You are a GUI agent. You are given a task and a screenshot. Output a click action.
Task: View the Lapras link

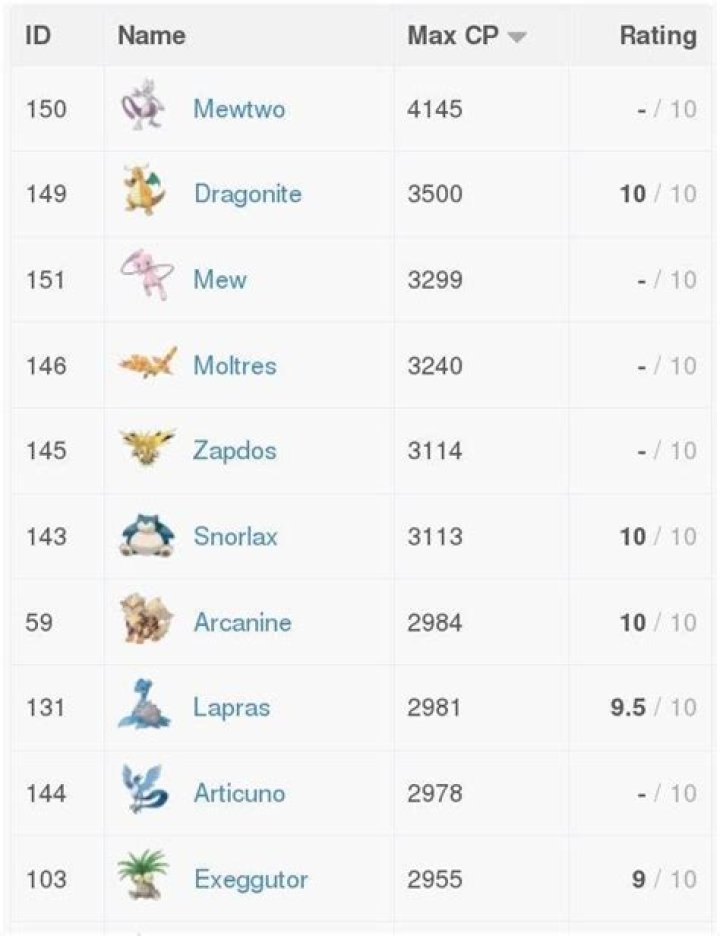[232, 708]
